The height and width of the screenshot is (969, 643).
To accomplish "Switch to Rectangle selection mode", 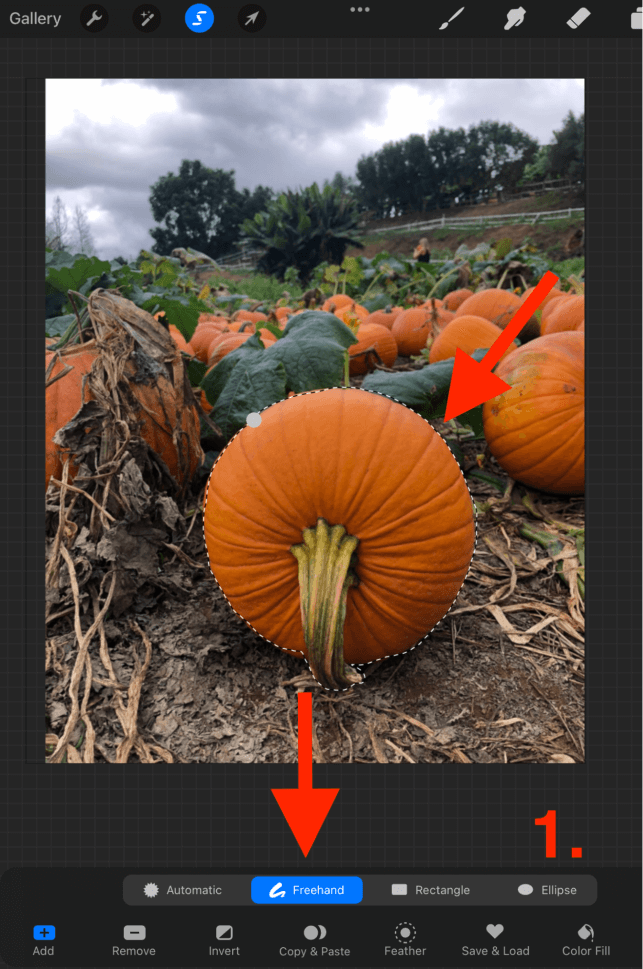I will click(x=430, y=890).
